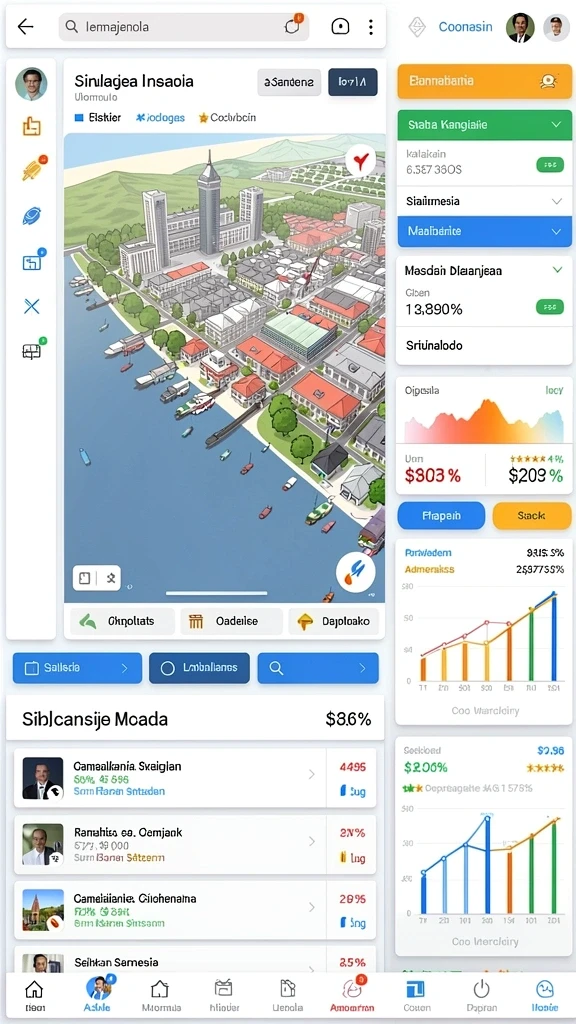
Task: Open the Camealkania Sxeiglan list row
Action: (x=195, y=778)
